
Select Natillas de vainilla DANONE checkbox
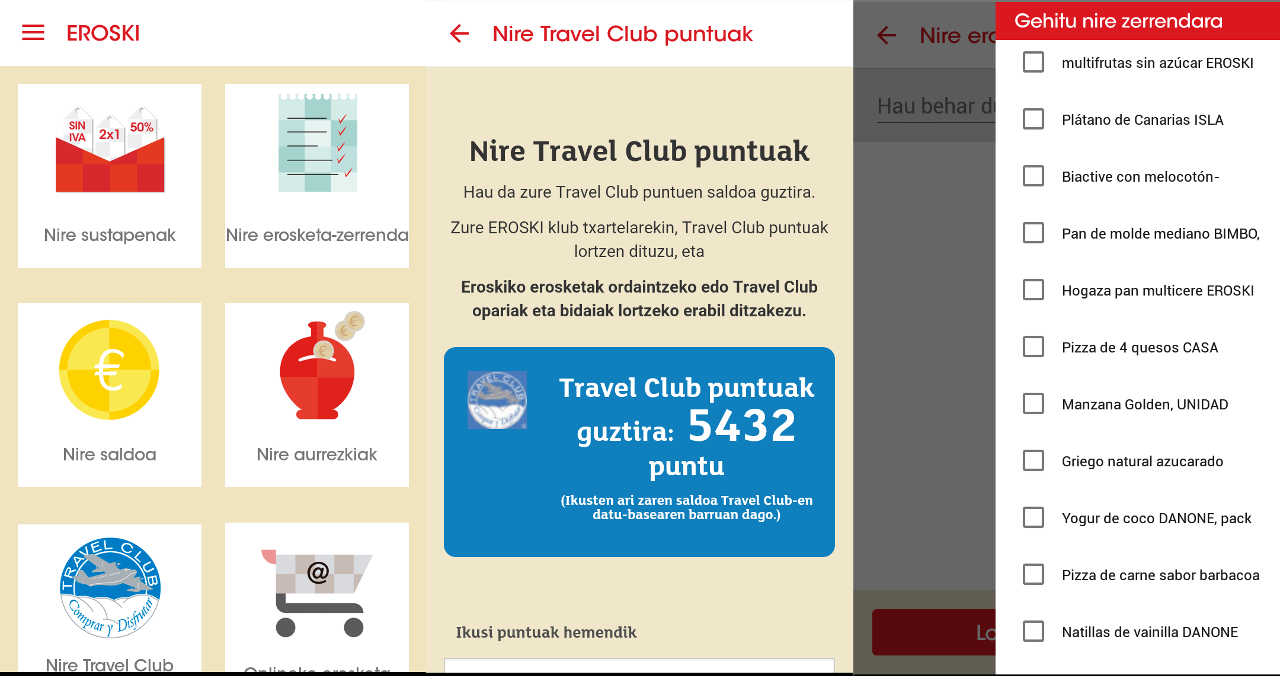[x=1033, y=631]
